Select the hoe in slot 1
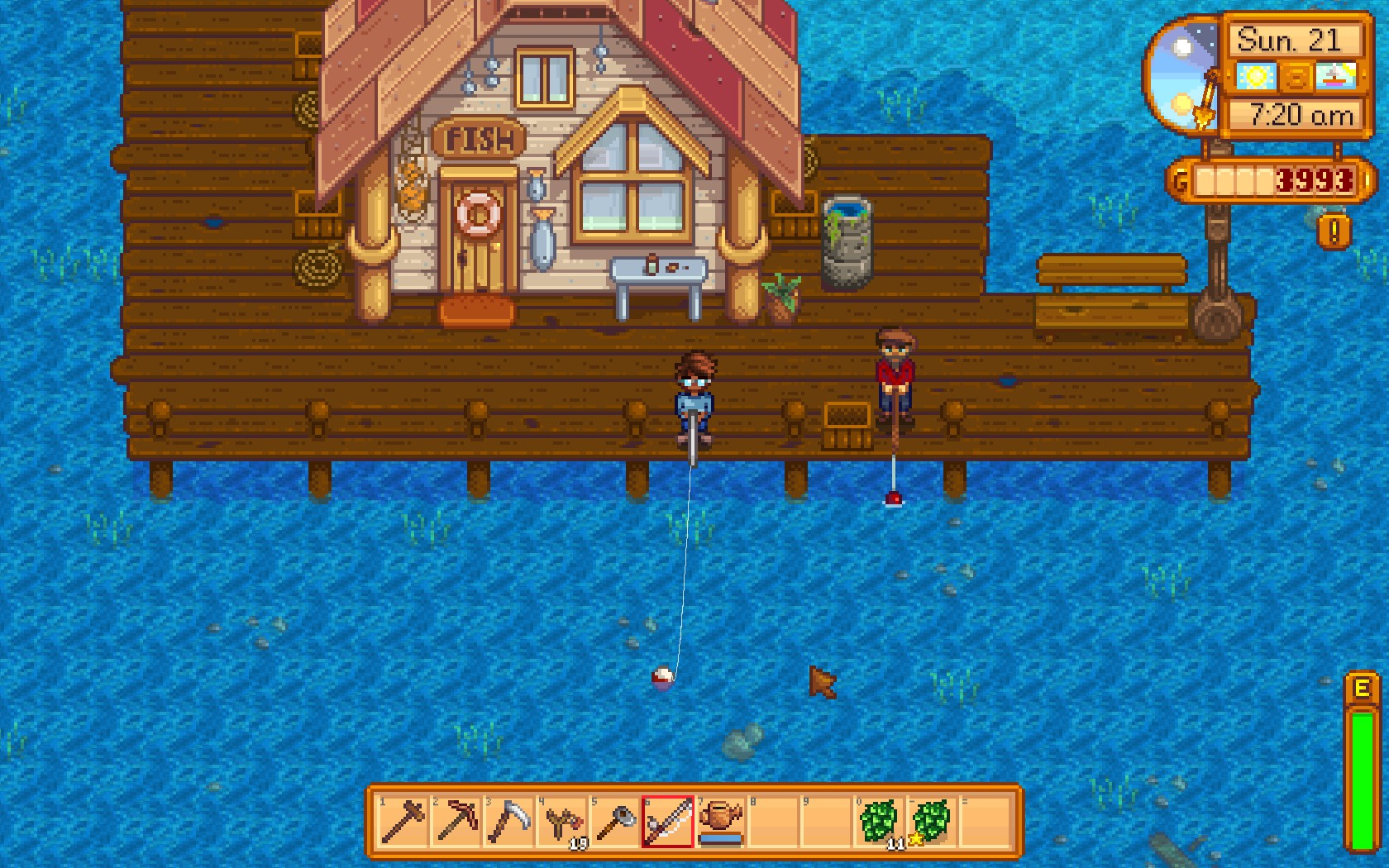The width and height of the screenshot is (1389, 868). pos(403,822)
